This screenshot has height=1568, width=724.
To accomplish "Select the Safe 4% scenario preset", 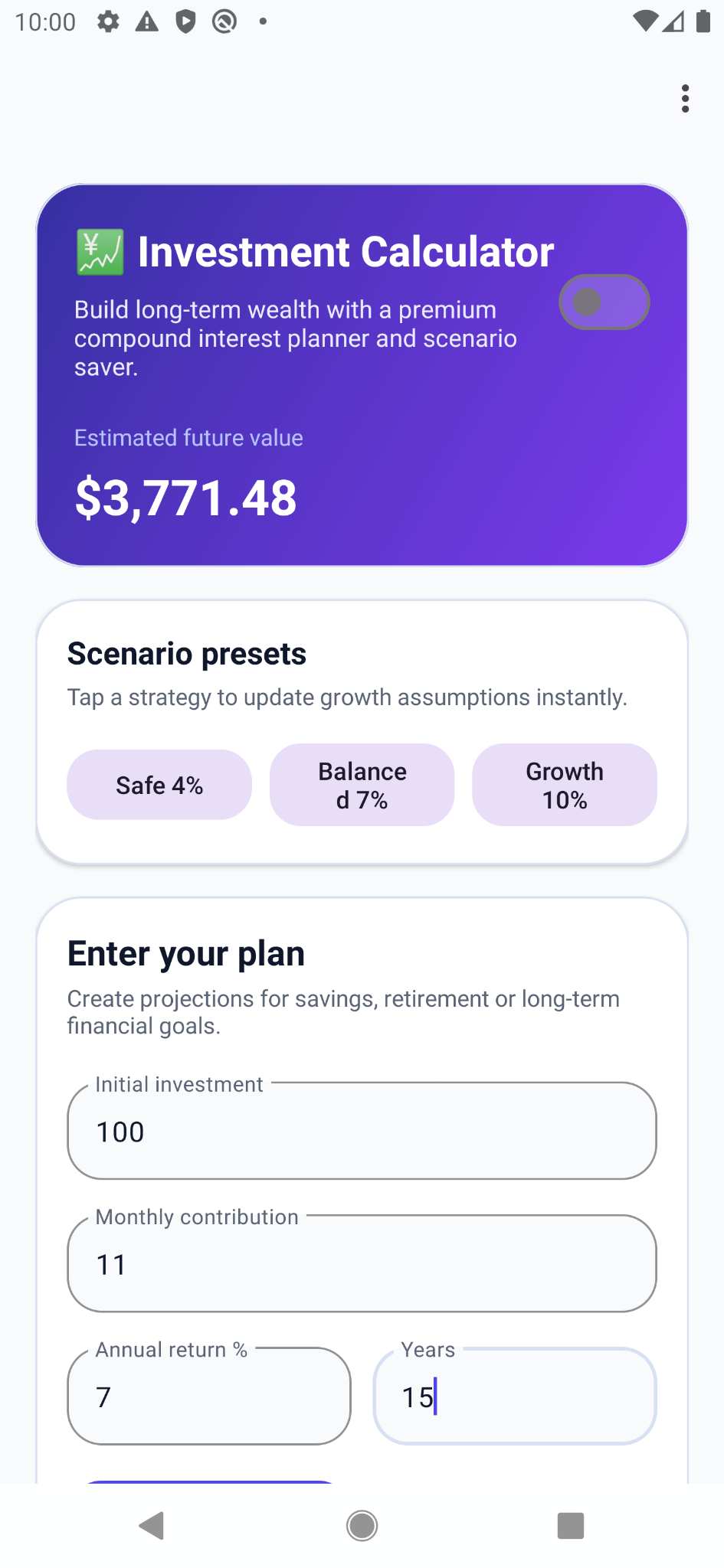I will [159, 784].
